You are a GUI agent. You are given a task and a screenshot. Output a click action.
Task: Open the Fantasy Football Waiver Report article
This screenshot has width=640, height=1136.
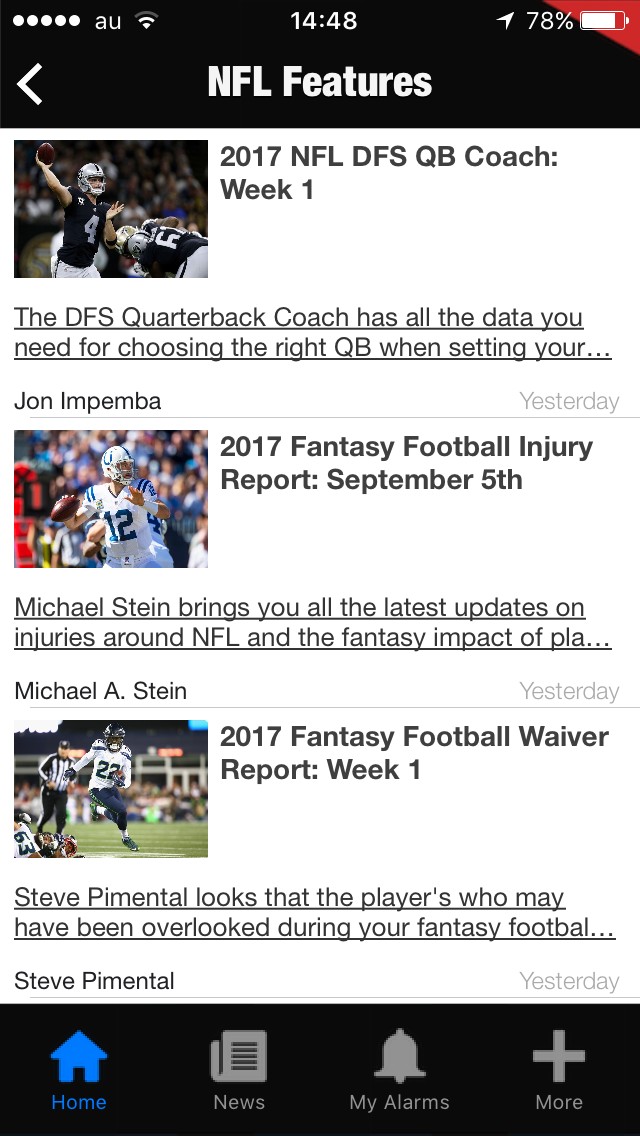tap(413, 753)
